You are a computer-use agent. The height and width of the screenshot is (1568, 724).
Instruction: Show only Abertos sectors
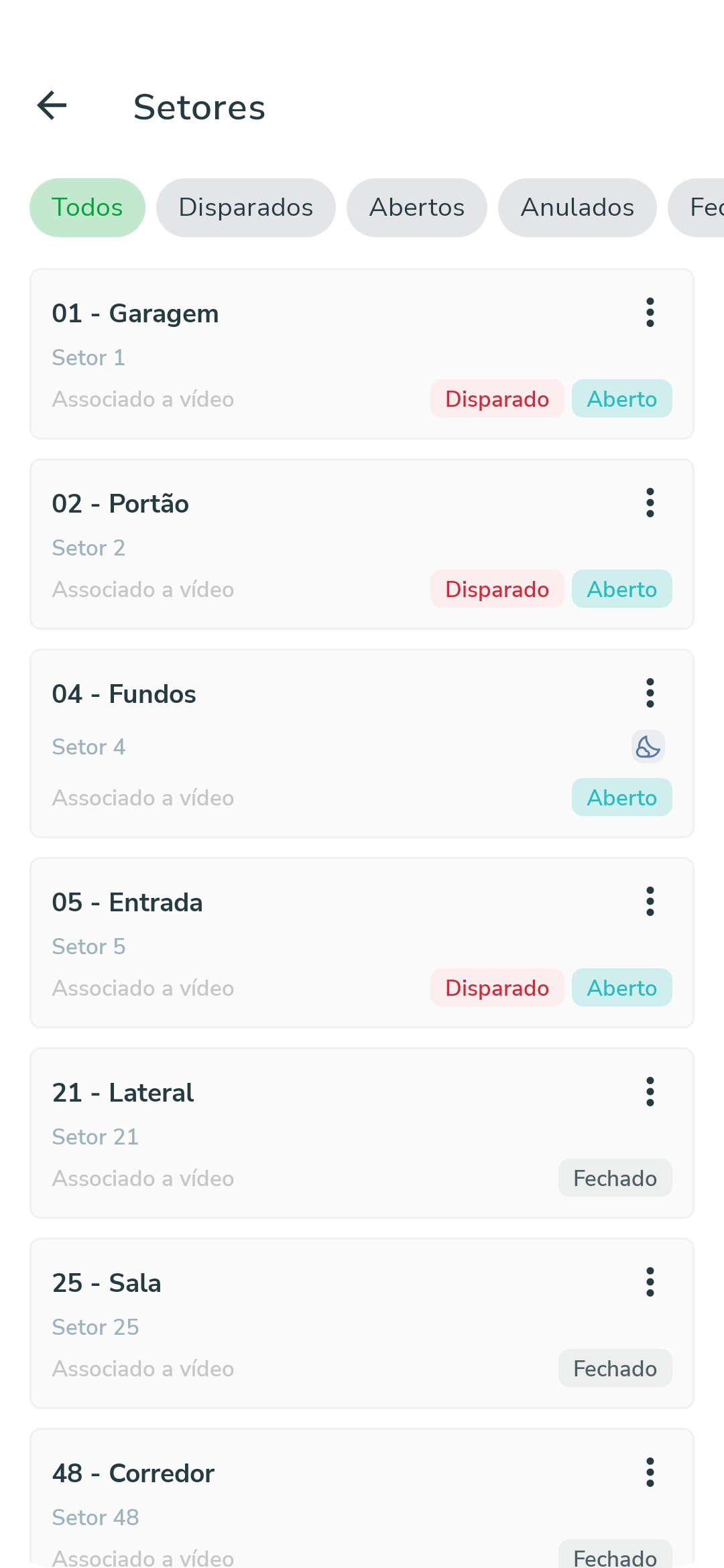pos(417,208)
